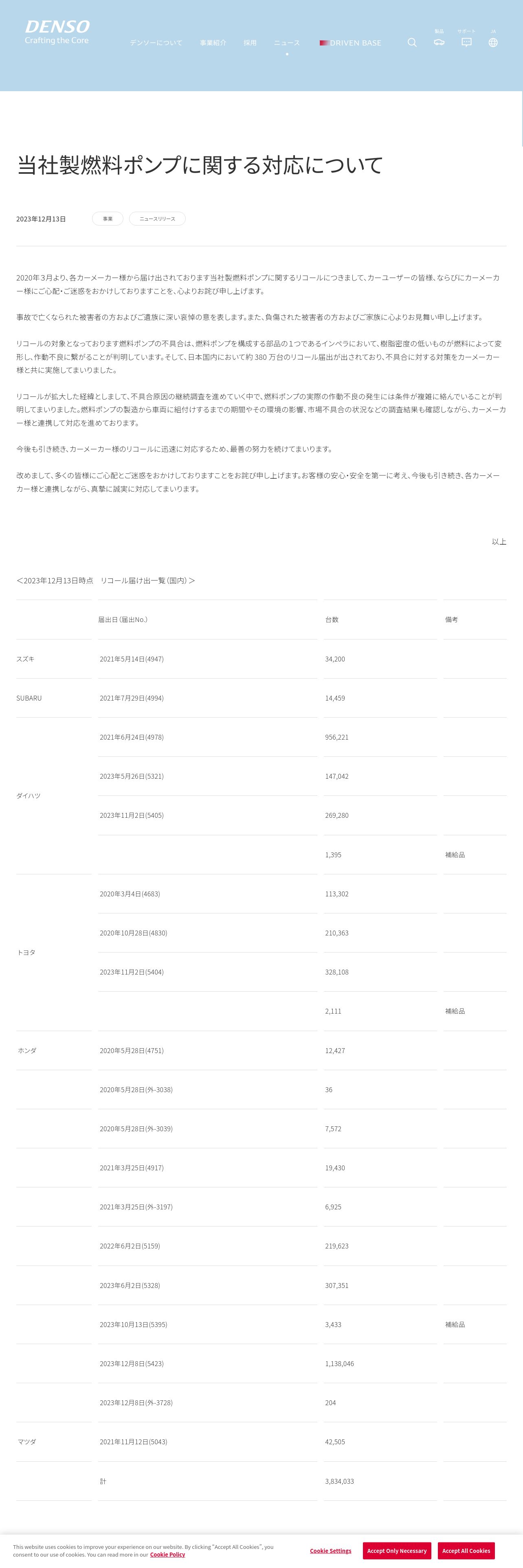Select the 事業 category chip
523x1568 pixels.
coord(108,219)
